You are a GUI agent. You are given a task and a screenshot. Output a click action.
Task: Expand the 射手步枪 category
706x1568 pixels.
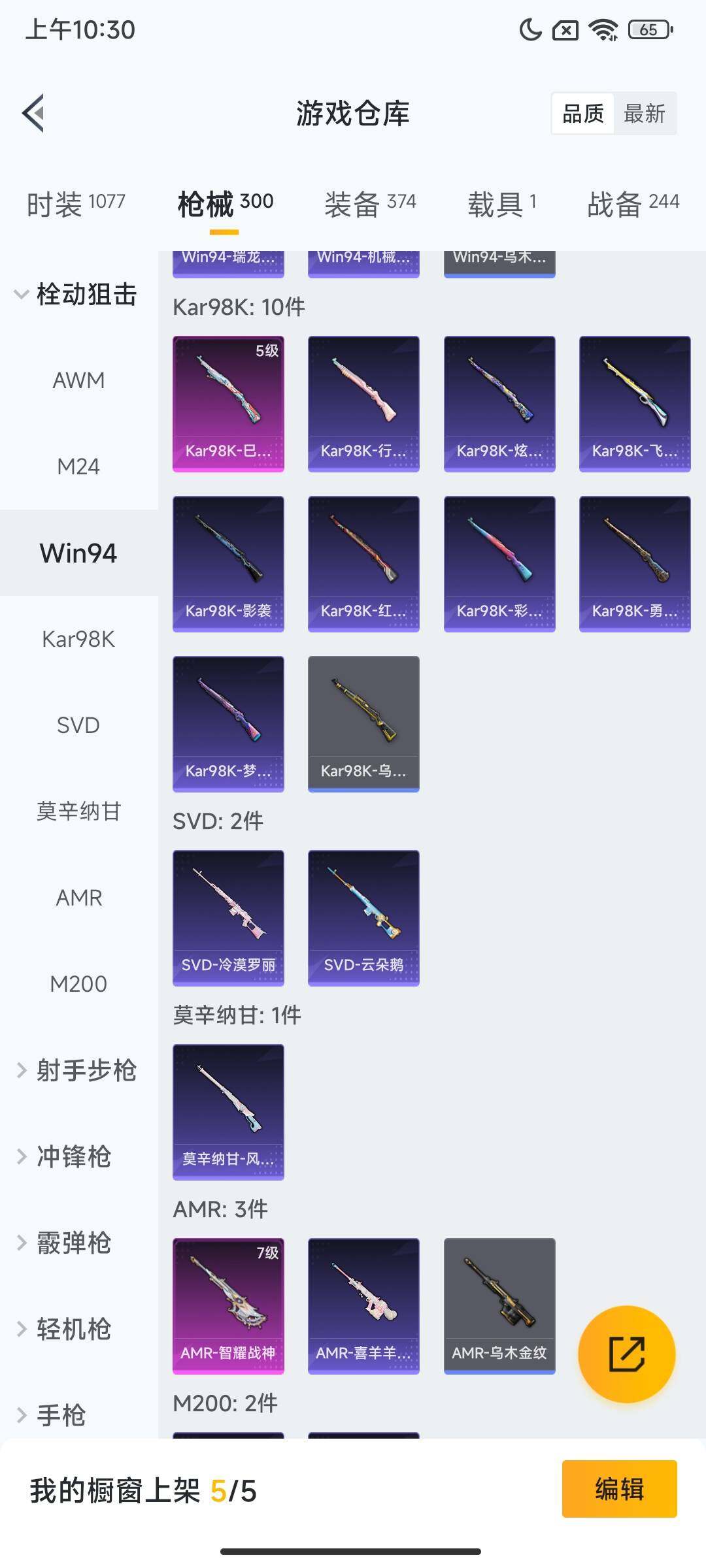click(x=76, y=1070)
